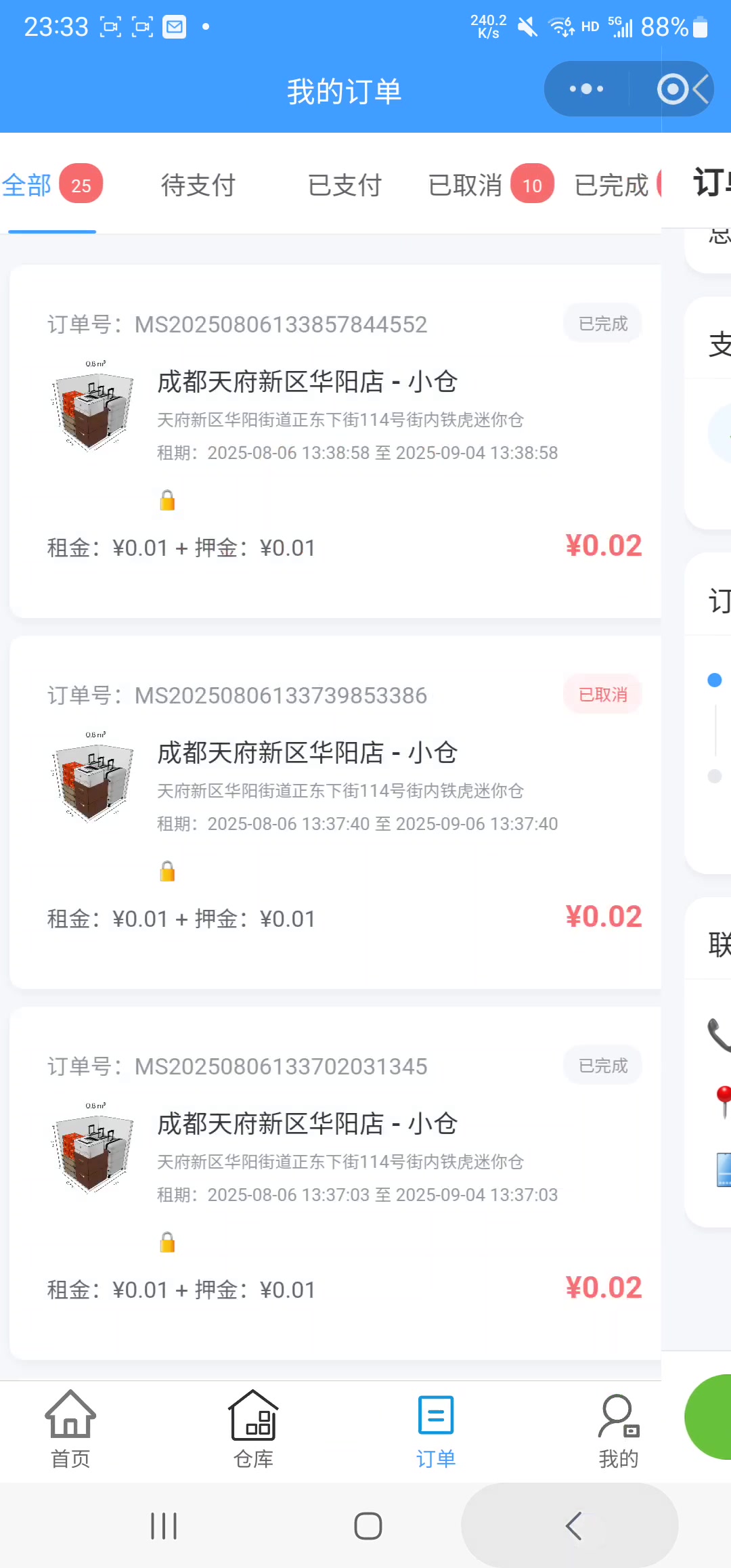Viewport: 731px width, 1568px height.
Task: Tap the first order's storage unit thumbnail
Action: coord(93,408)
